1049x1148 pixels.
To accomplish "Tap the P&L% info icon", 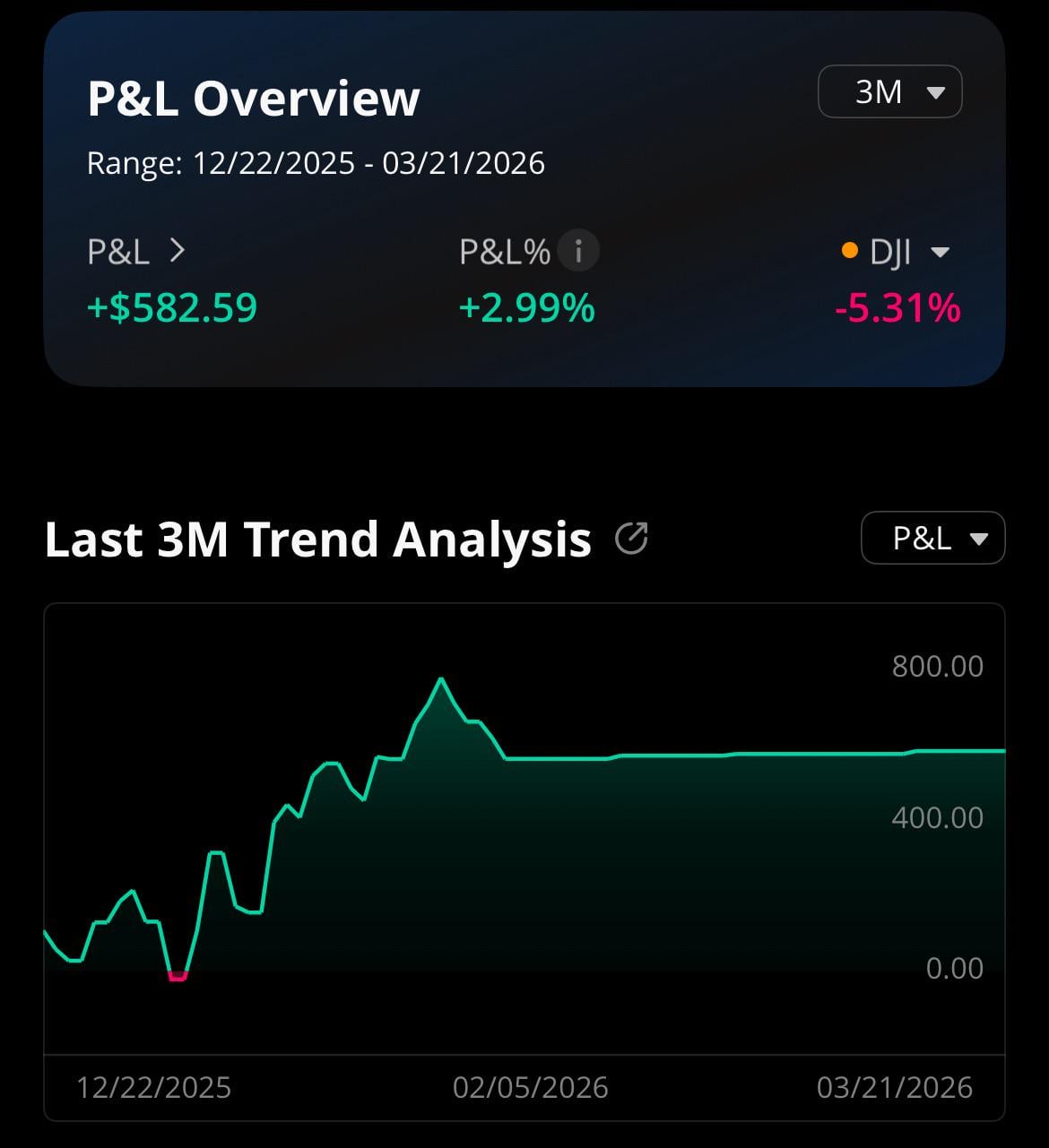I will click(578, 251).
